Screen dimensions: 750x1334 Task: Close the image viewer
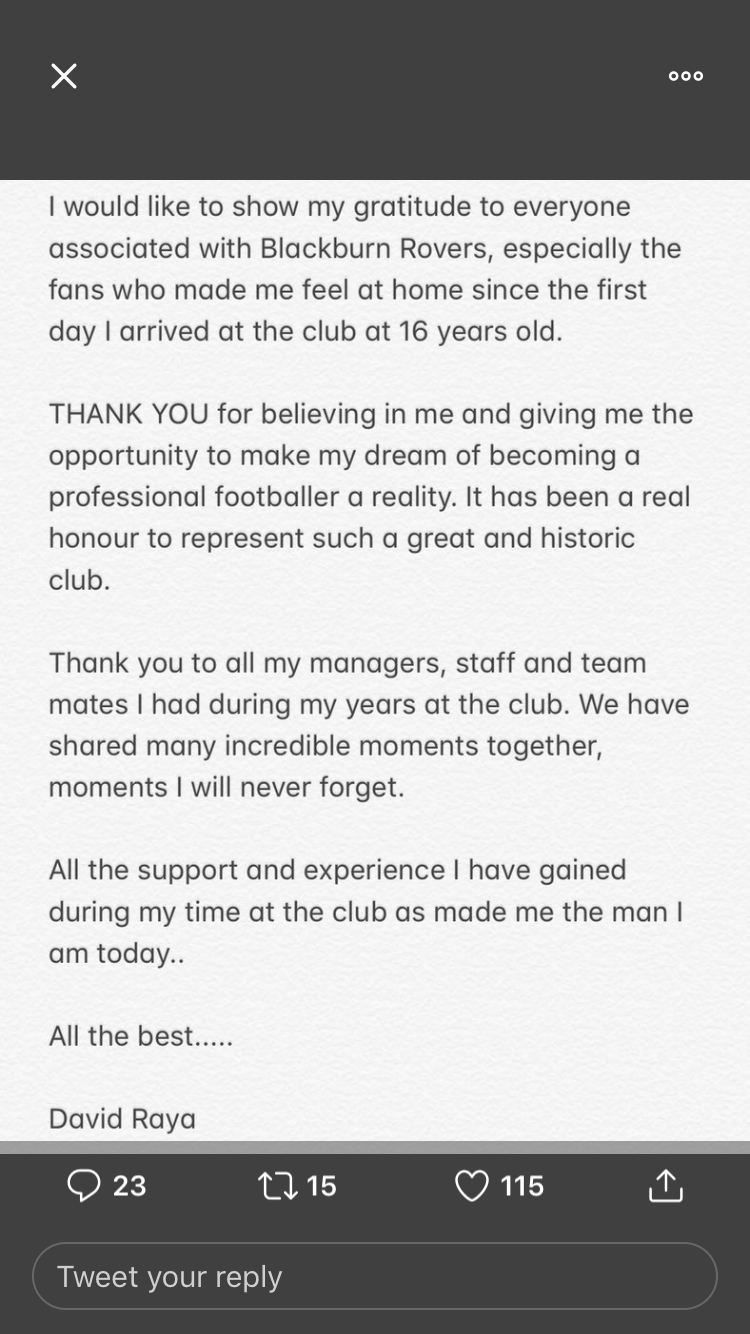(x=64, y=76)
